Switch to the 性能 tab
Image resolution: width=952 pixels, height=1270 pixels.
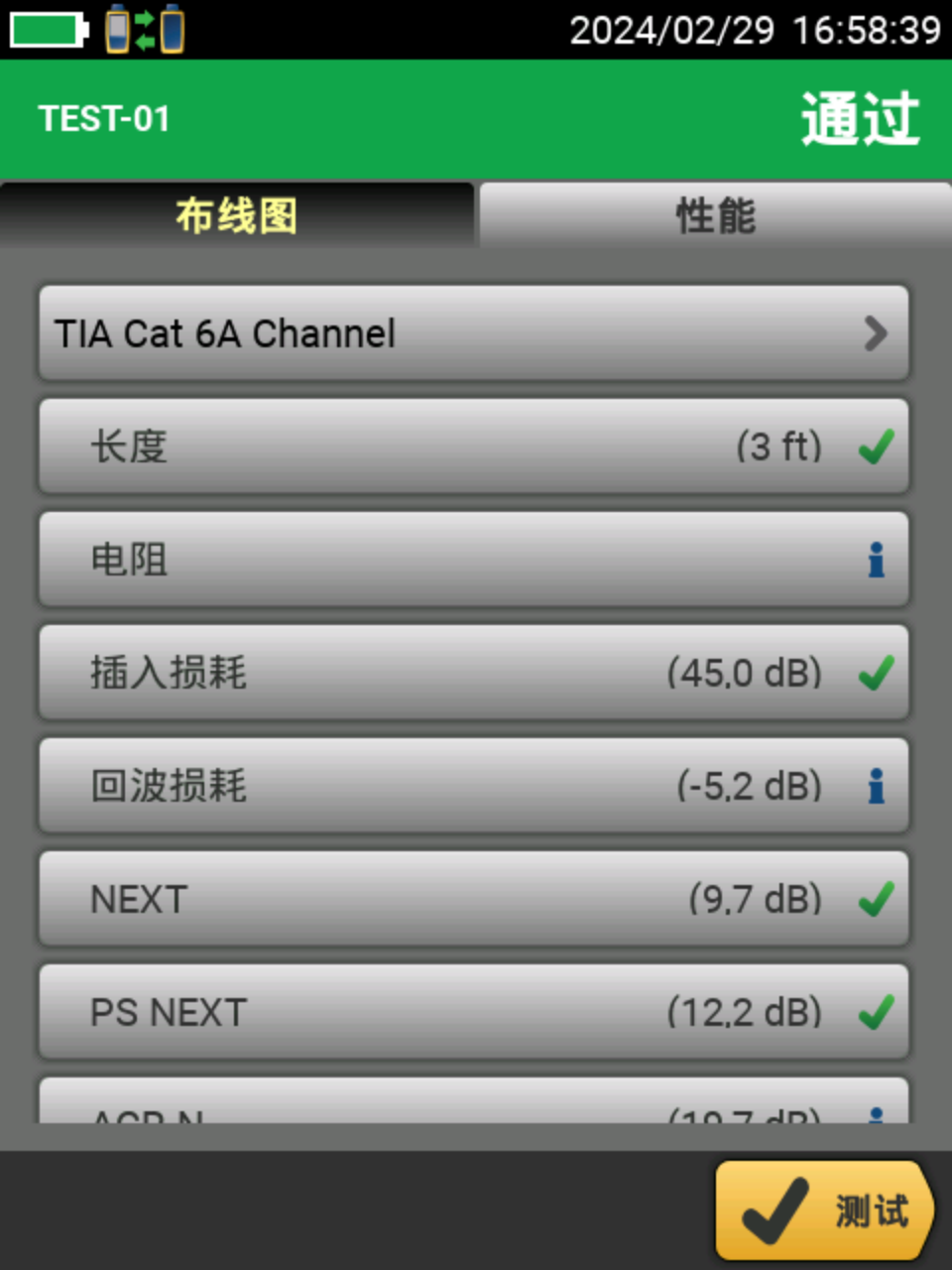click(715, 215)
